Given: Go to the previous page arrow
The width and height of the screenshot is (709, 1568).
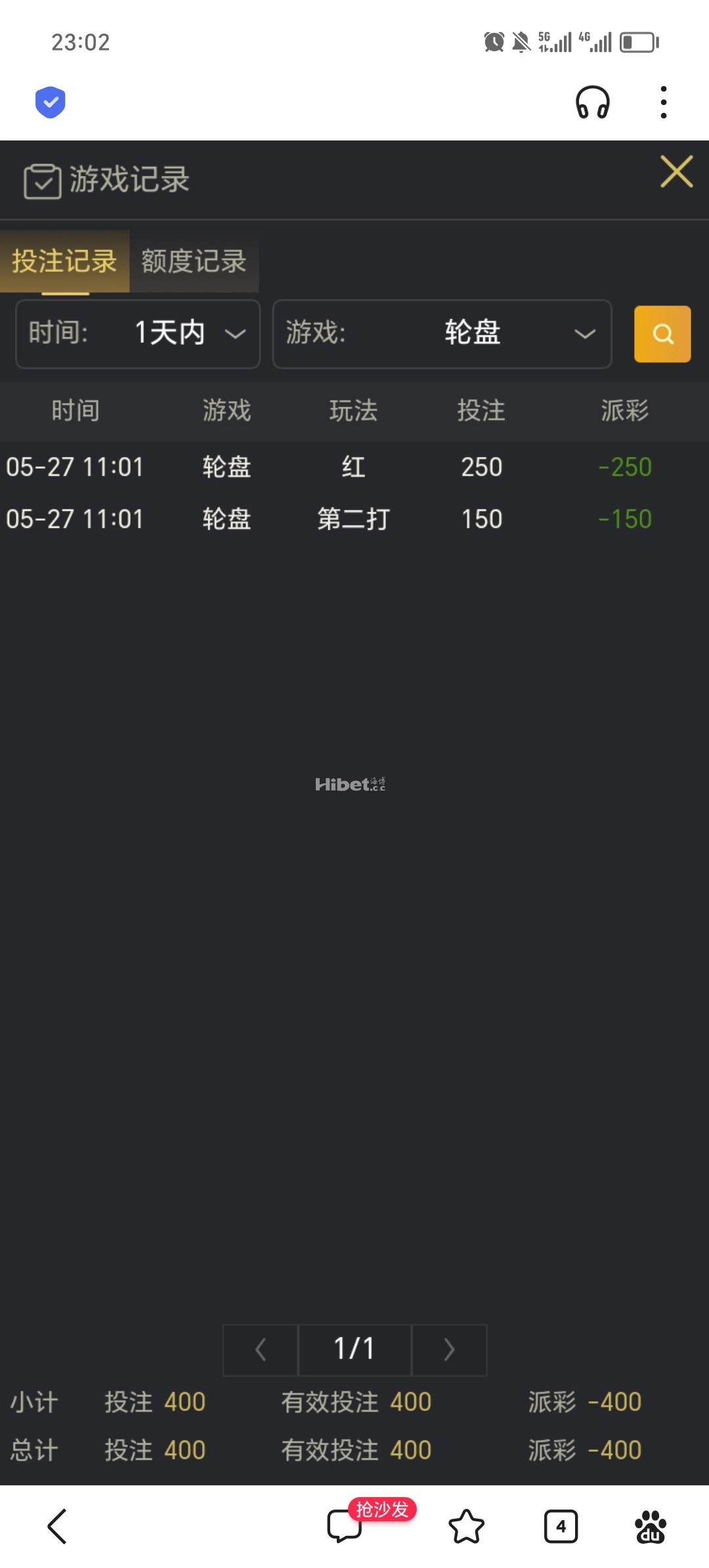Looking at the screenshot, I should click(261, 1350).
